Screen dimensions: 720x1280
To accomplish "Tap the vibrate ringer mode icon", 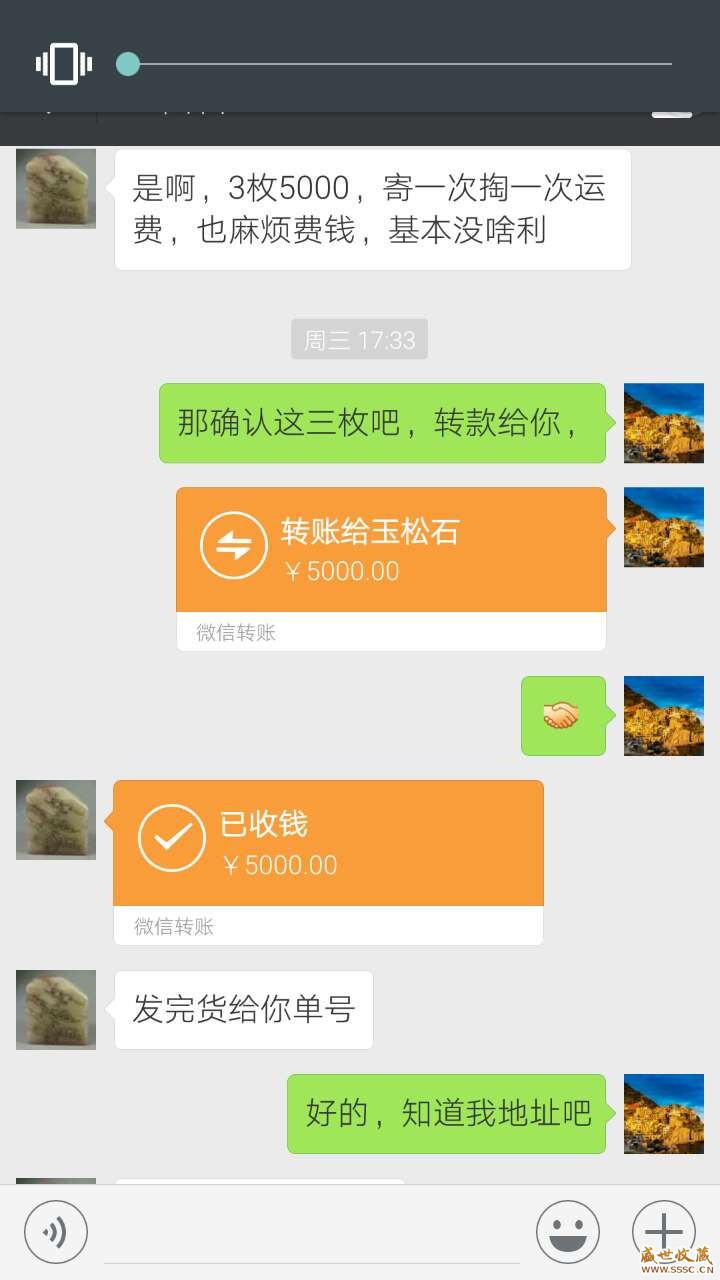I will point(64,64).
